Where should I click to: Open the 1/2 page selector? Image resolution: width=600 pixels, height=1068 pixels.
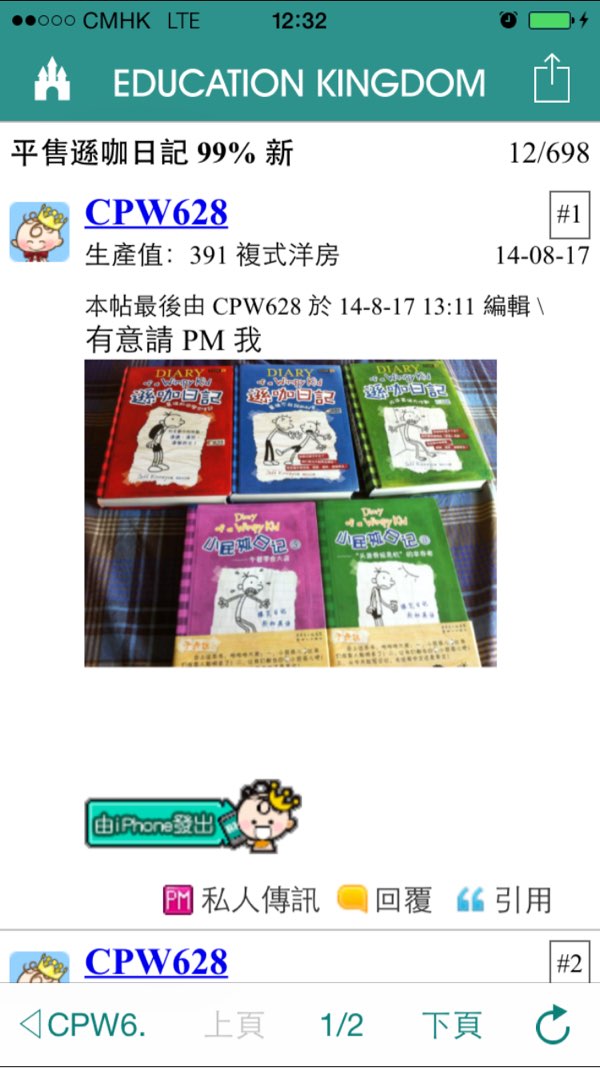[x=342, y=1025]
